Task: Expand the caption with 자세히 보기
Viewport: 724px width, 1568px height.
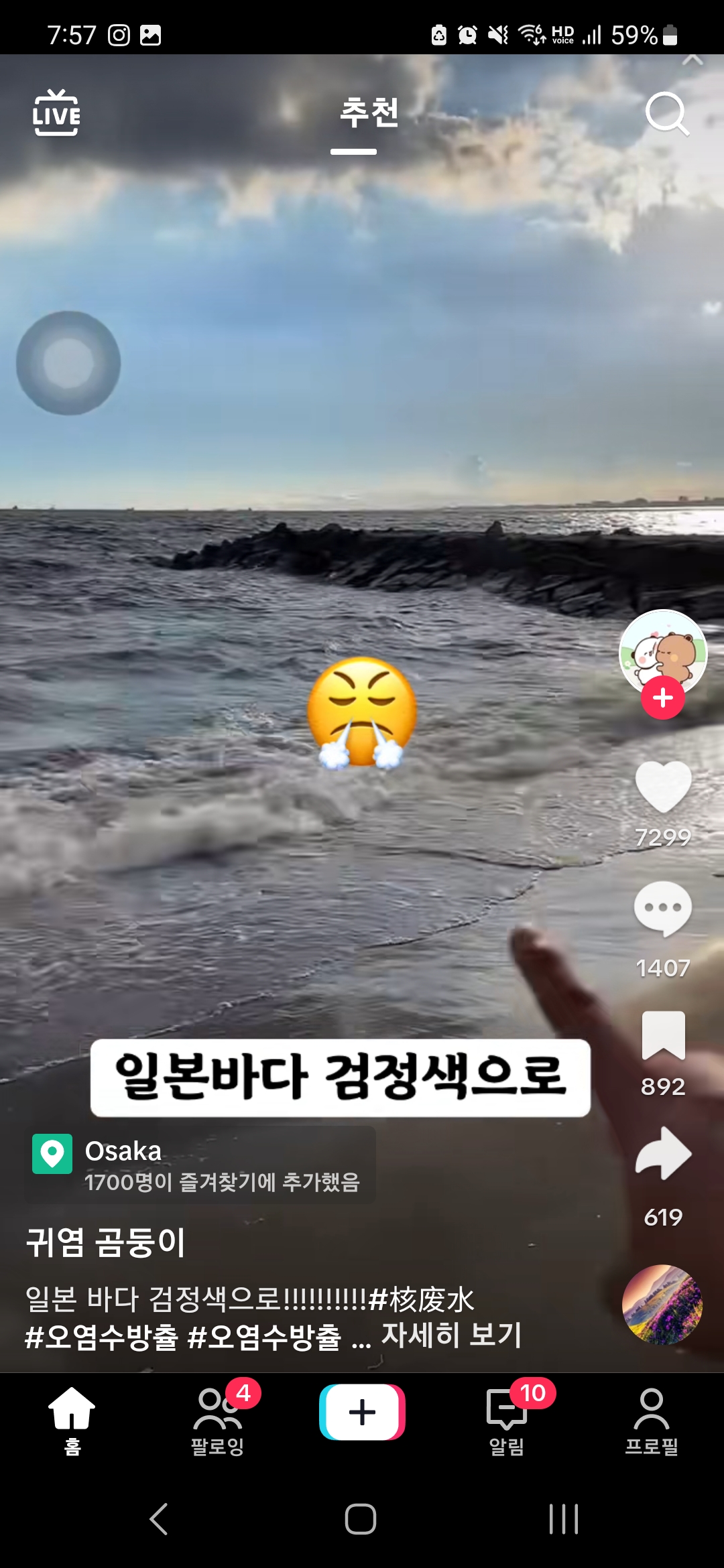Action: (x=451, y=1335)
